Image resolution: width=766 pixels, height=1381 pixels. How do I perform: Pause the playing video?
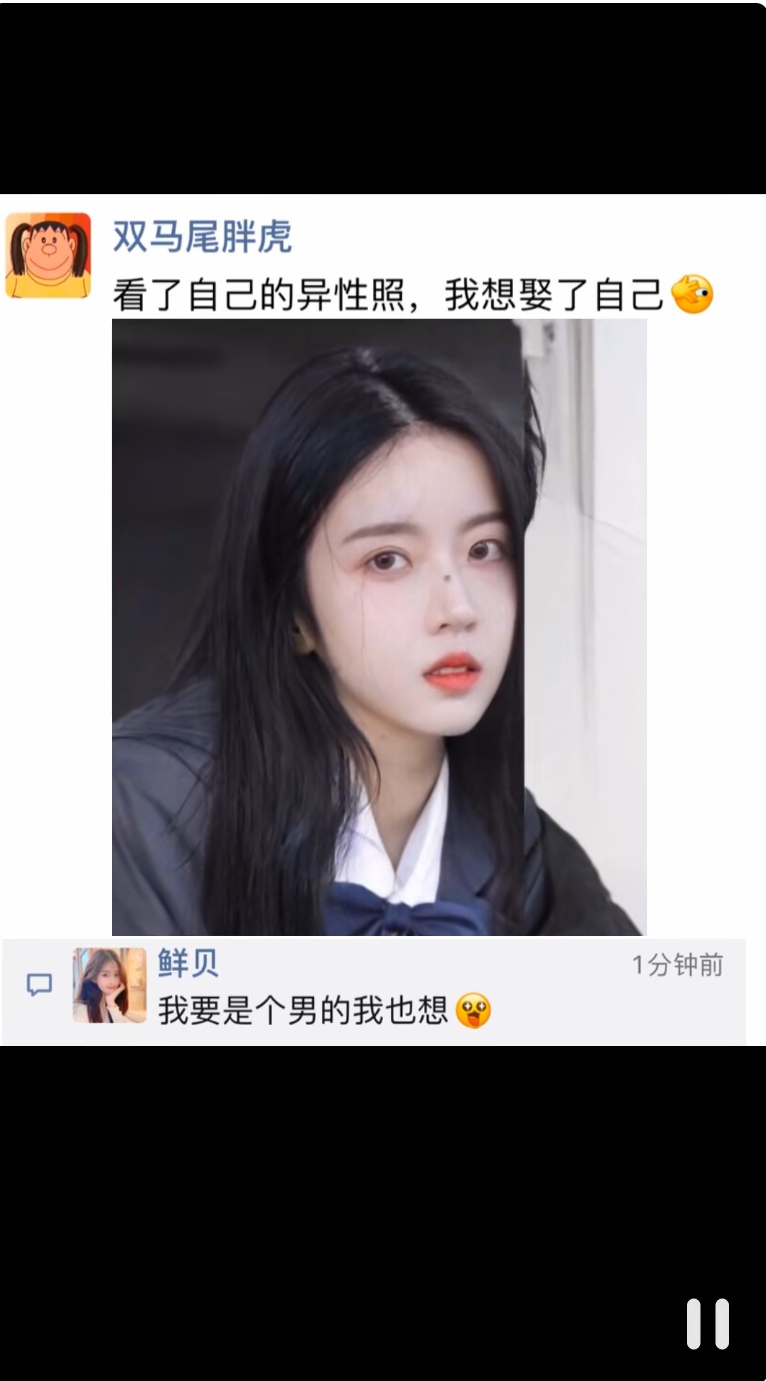(x=708, y=1323)
